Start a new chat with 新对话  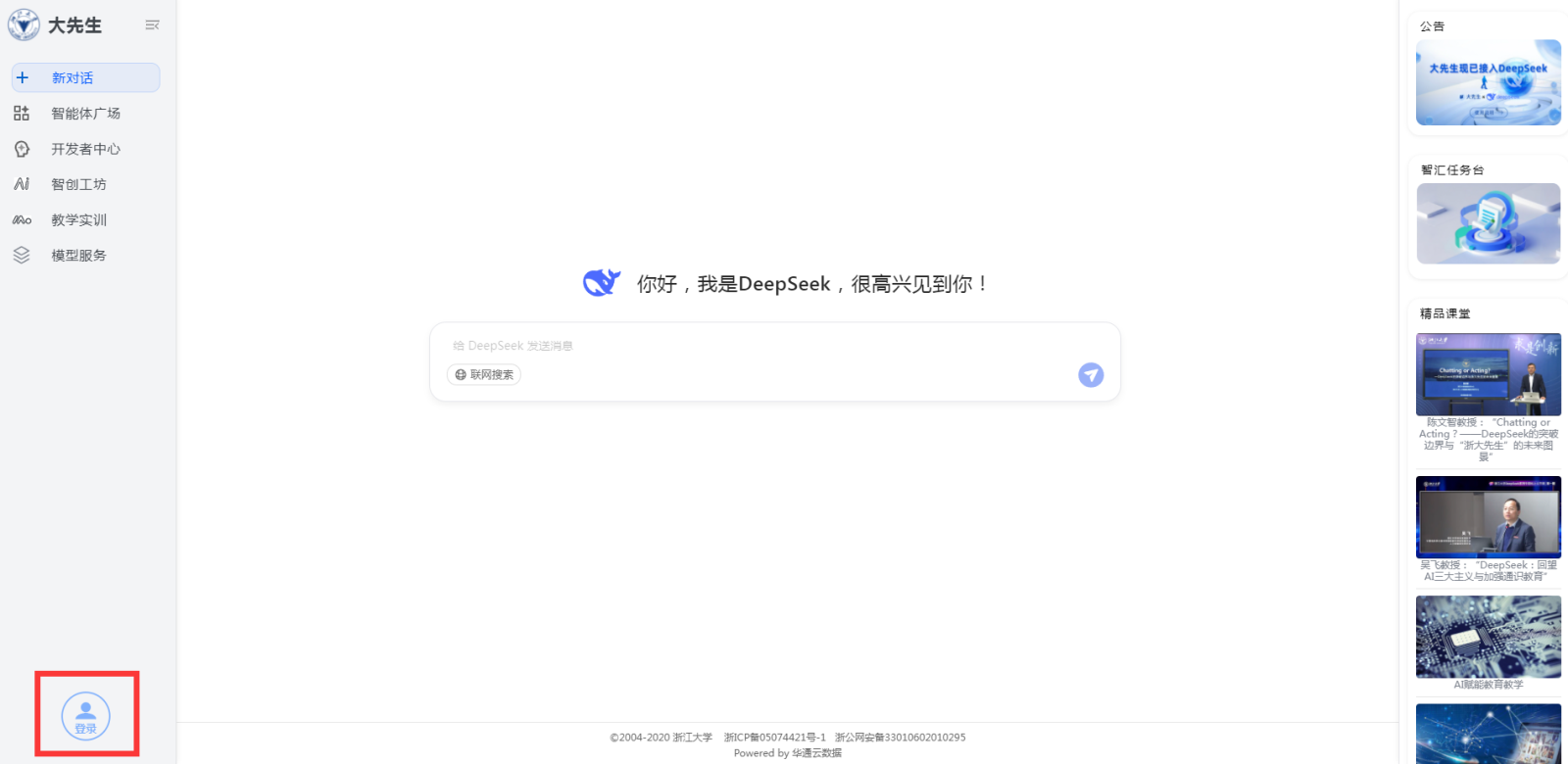pyautogui.click(x=85, y=78)
